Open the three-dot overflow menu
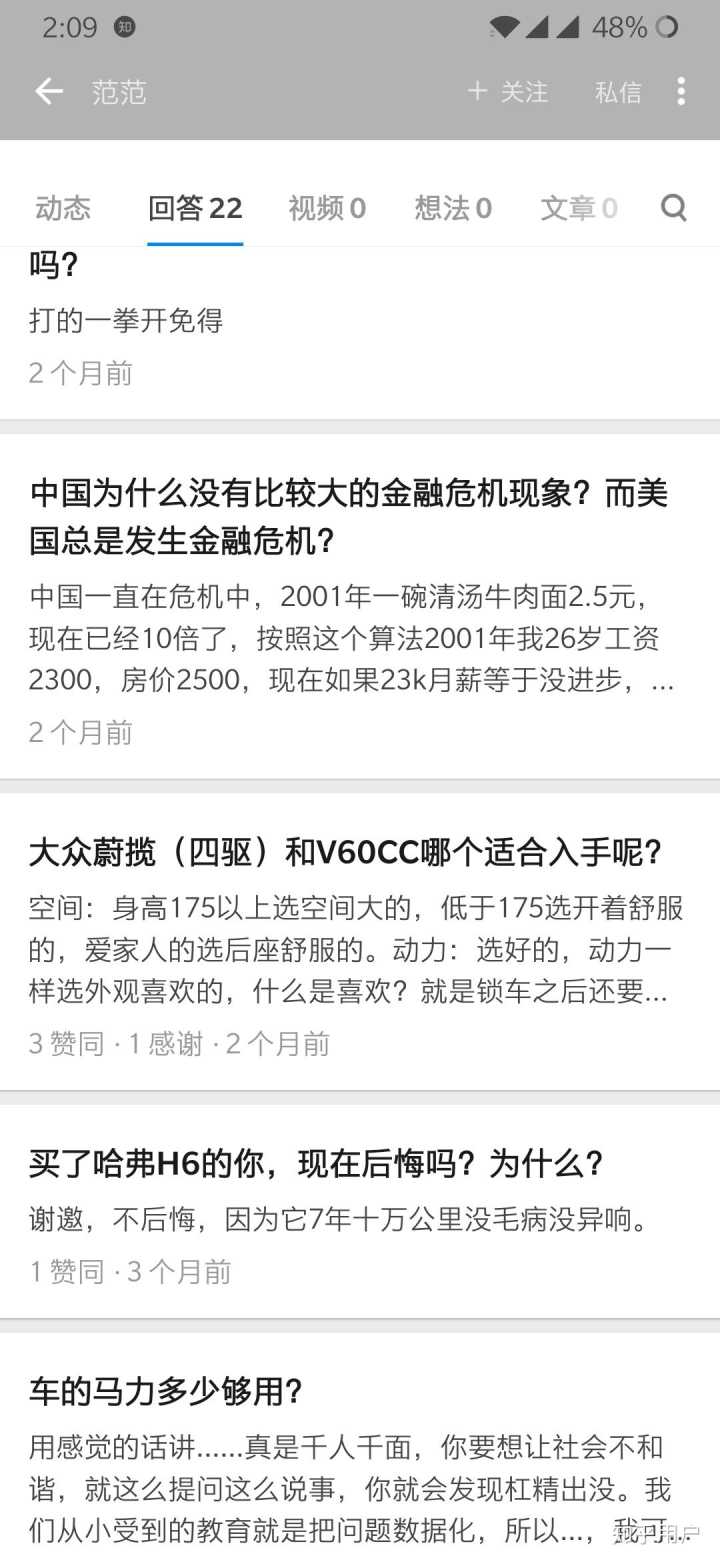Viewport: 720px width, 1560px height. tap(681, 91)
